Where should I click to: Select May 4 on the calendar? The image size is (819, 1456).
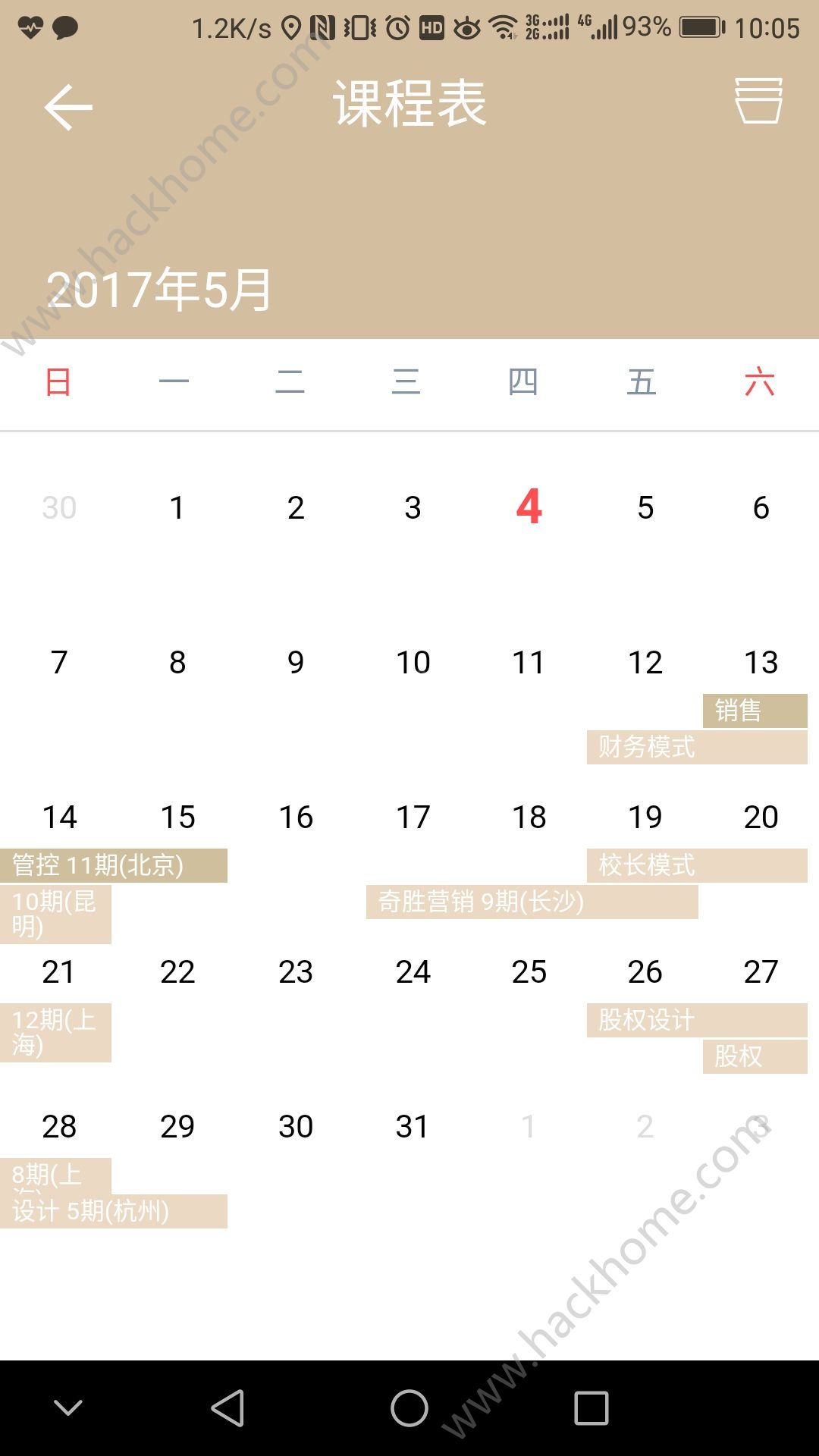coord(529,507)
